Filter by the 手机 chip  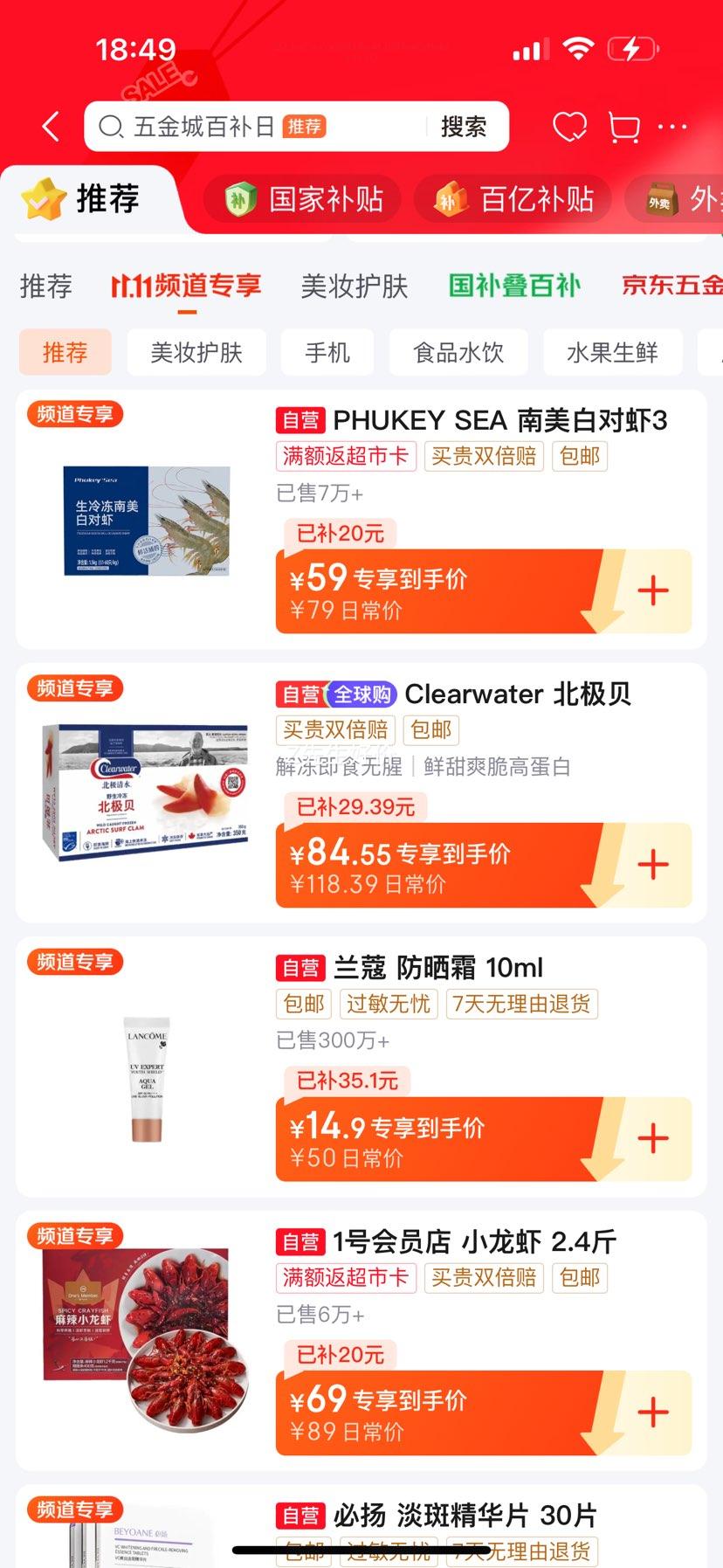tap(327, 353)
